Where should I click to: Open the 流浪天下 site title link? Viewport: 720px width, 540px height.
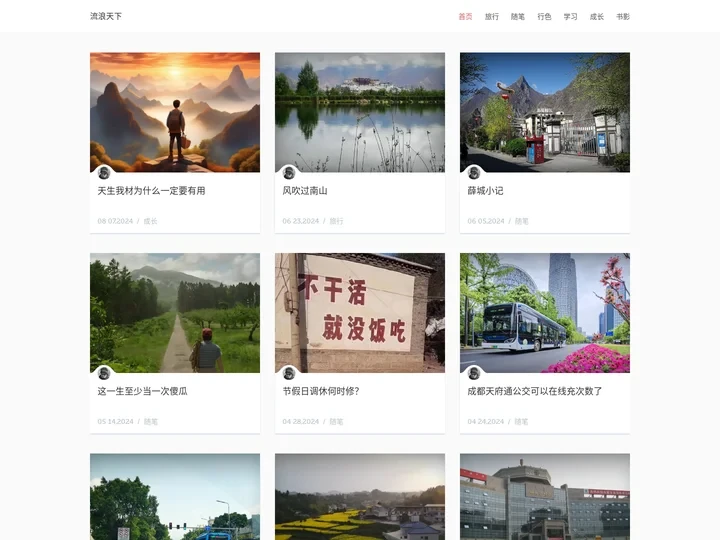[106, 16]
